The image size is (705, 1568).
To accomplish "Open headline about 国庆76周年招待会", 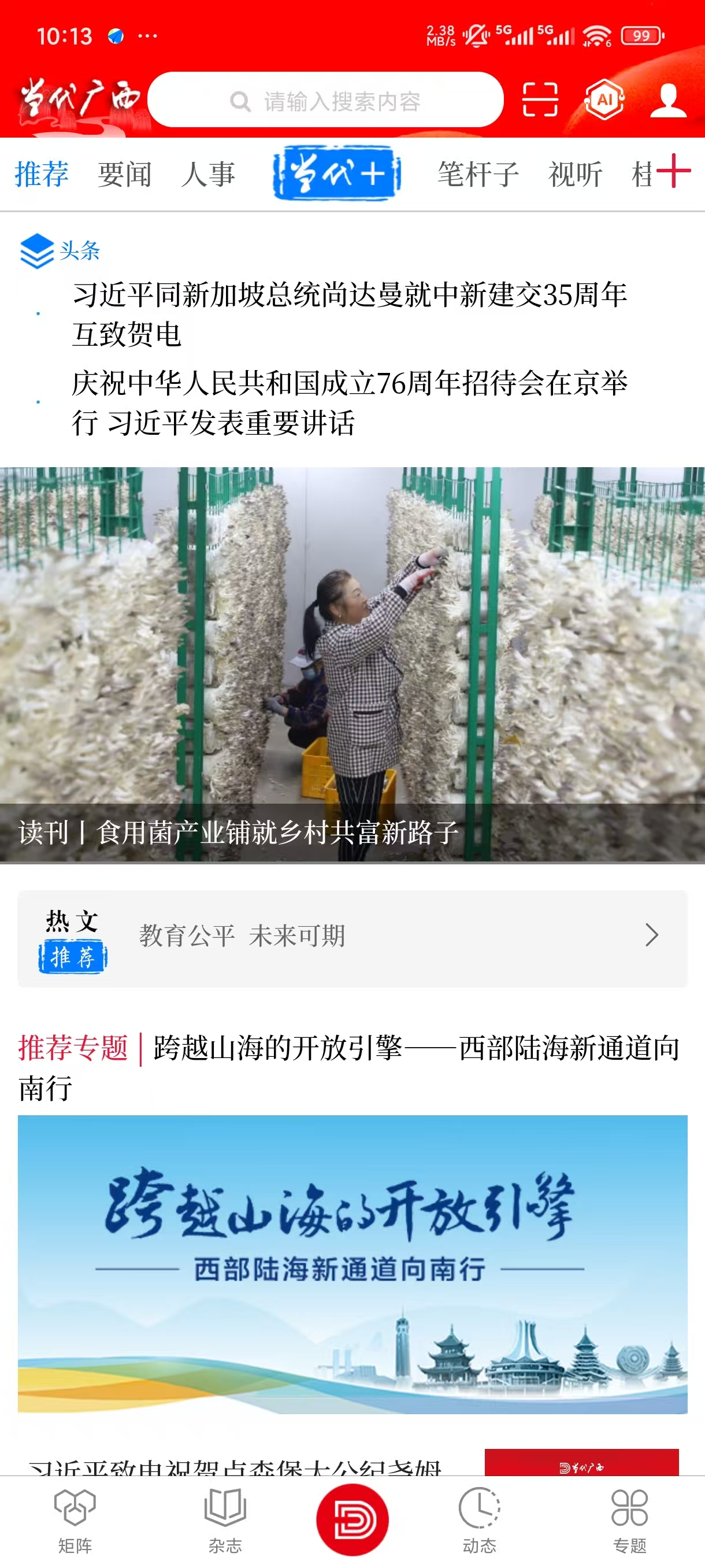I will point(349,402).
